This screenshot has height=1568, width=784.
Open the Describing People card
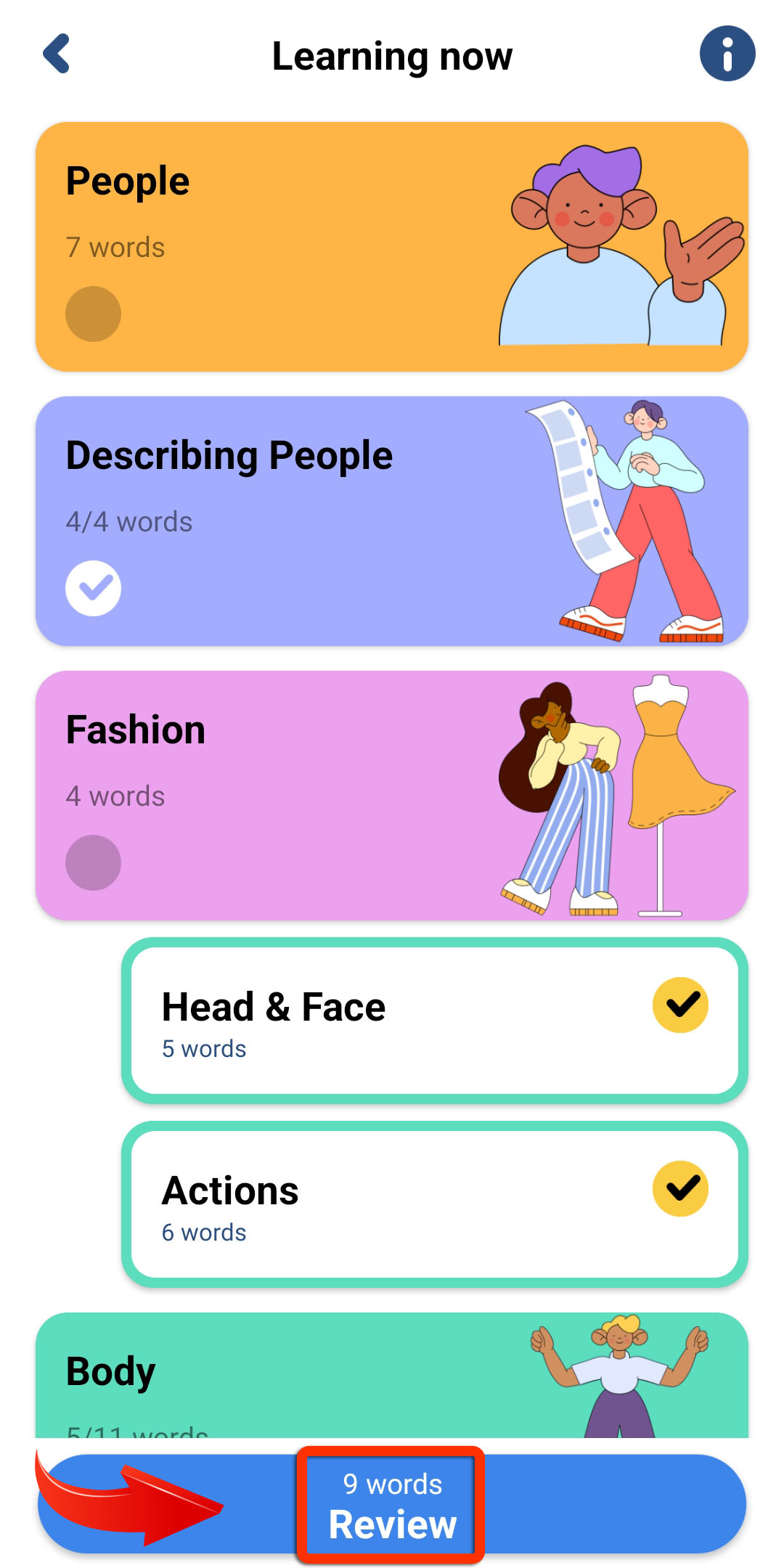(x=392, y=521)
